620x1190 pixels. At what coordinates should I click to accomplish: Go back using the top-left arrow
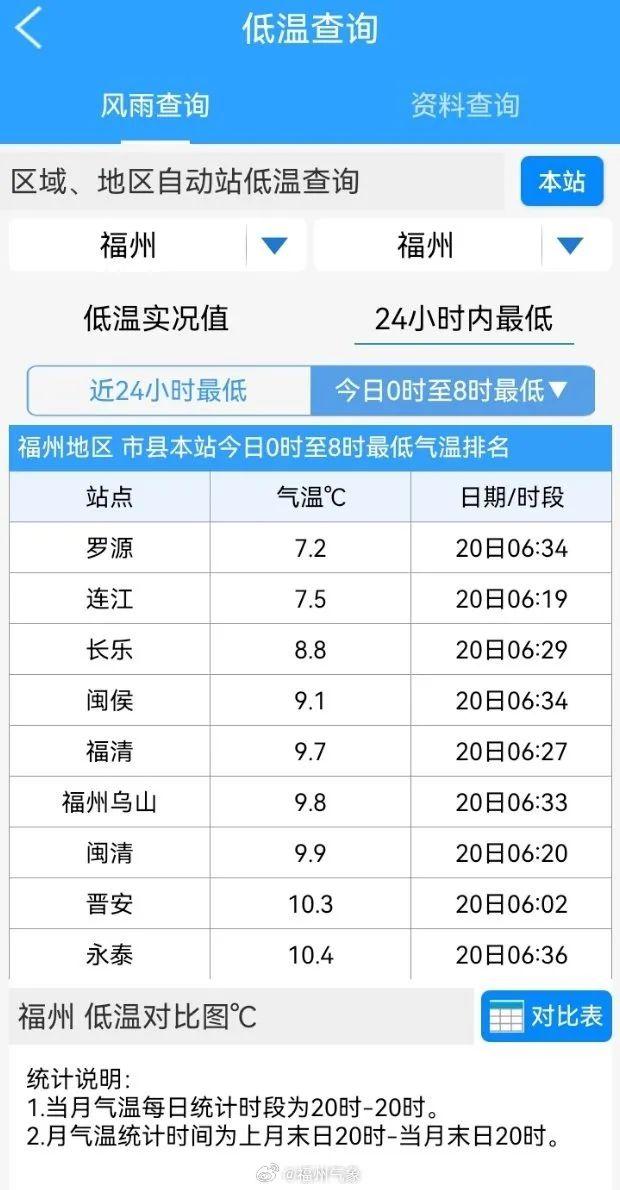tap(28, 30)
